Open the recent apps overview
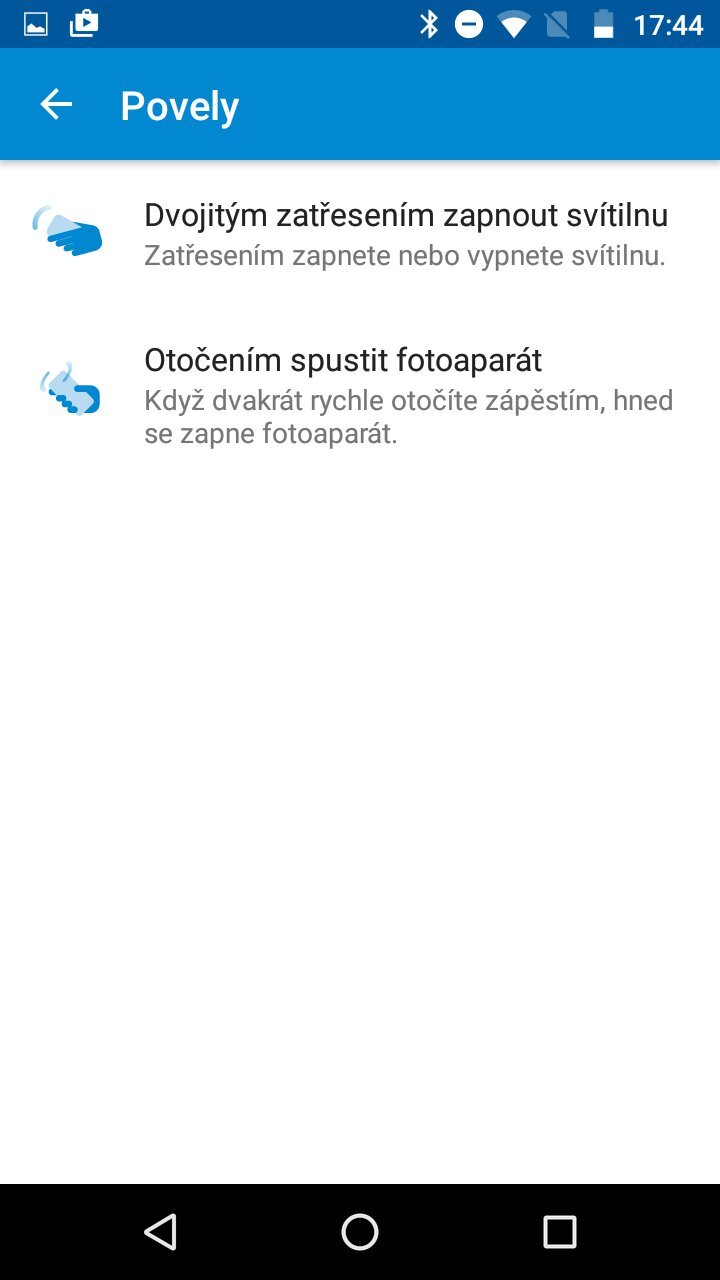This screenshot has height=1280, width=720. point(559,1231)
